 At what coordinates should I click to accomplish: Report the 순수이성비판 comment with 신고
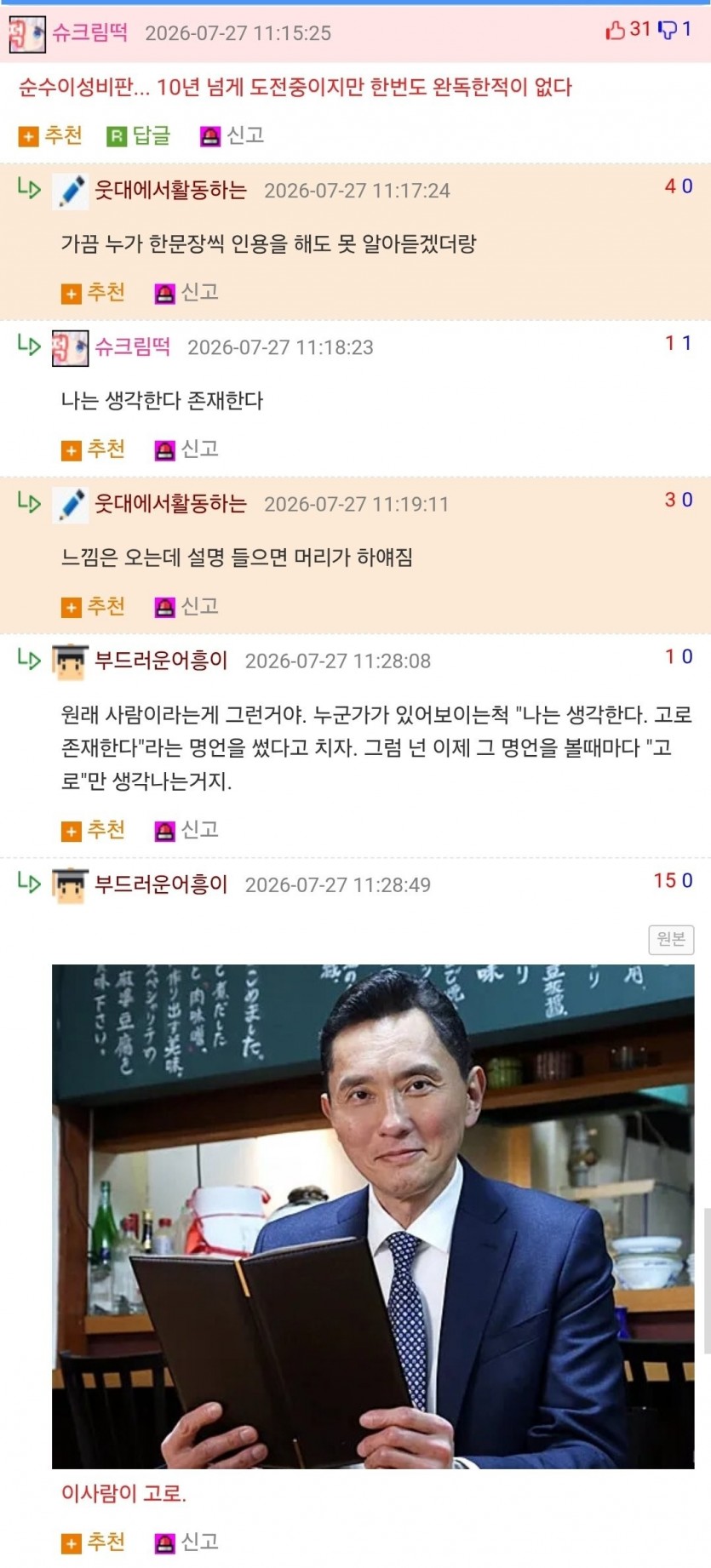click(x=232, y=135)
